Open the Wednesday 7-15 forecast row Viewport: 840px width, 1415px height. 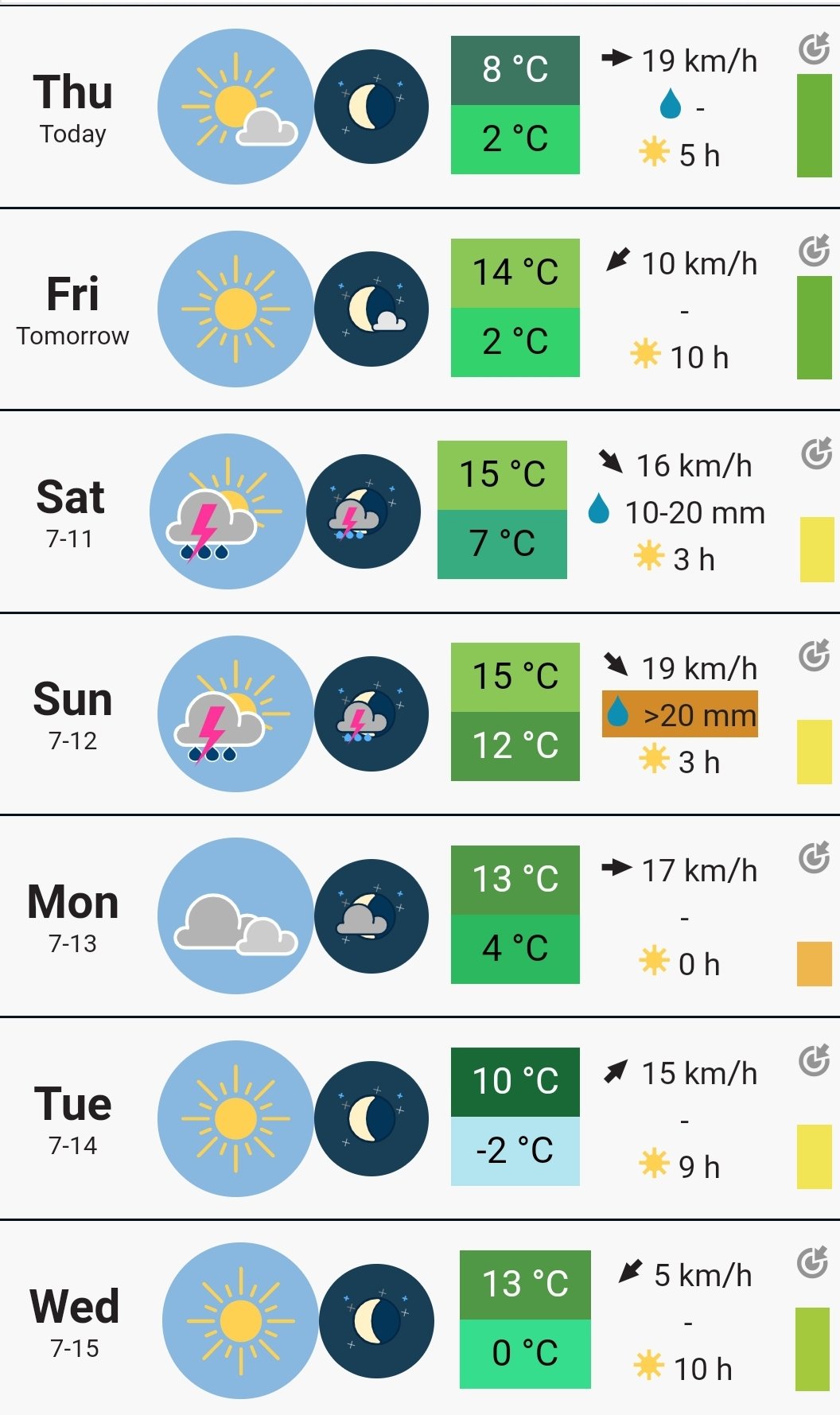(420, 1318)
